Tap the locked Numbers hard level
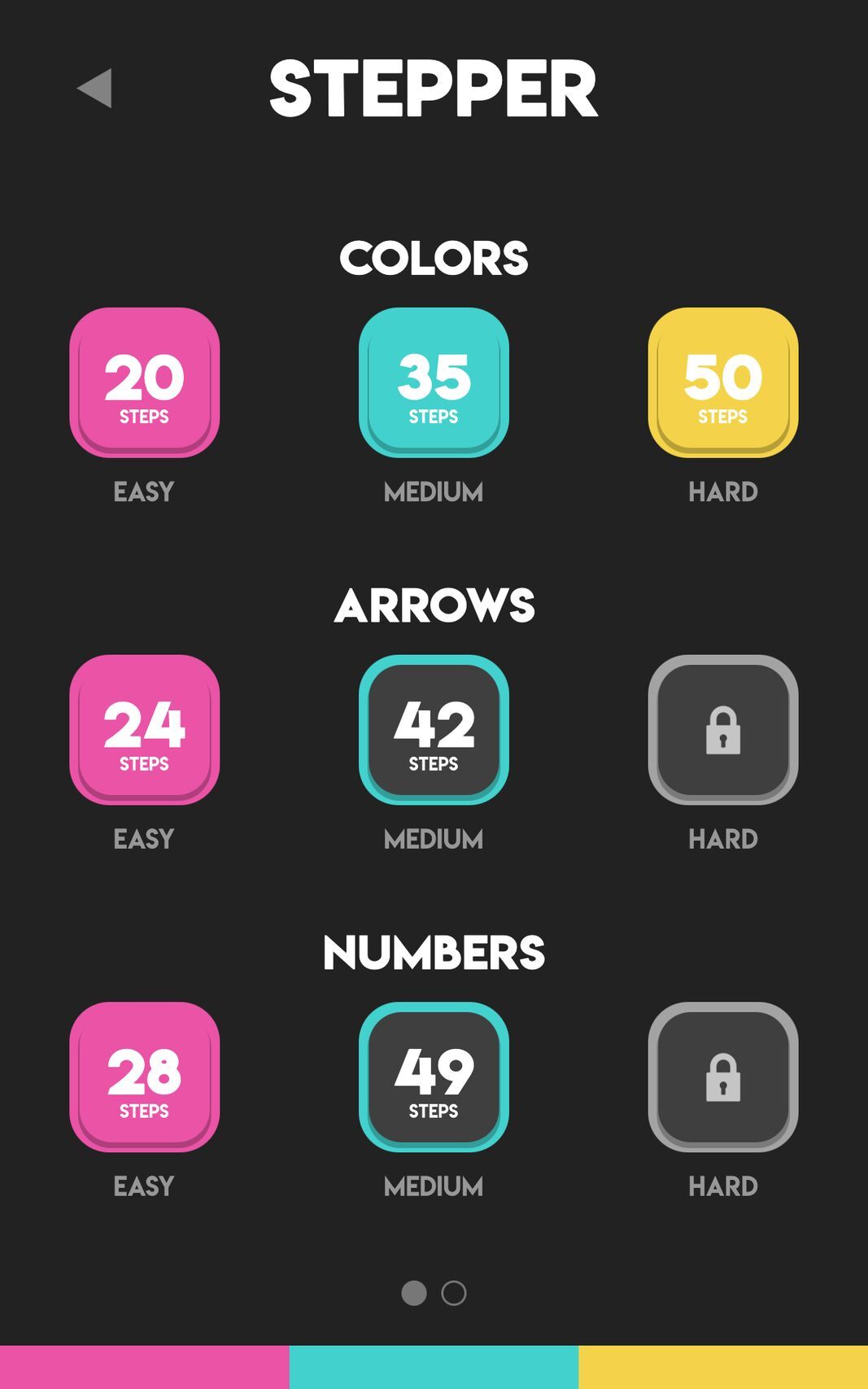 722,1077
